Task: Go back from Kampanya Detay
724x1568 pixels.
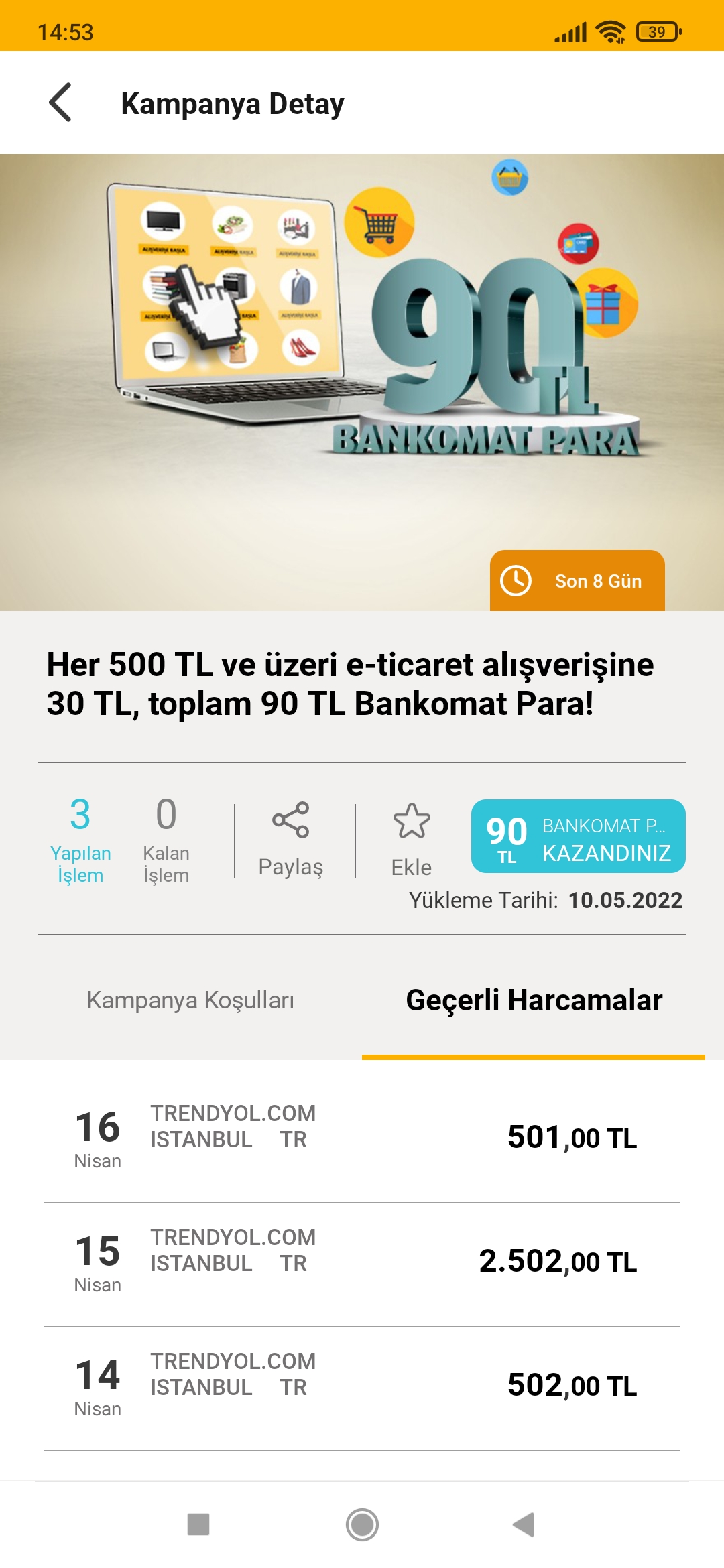Action: [x=60, y=103]
